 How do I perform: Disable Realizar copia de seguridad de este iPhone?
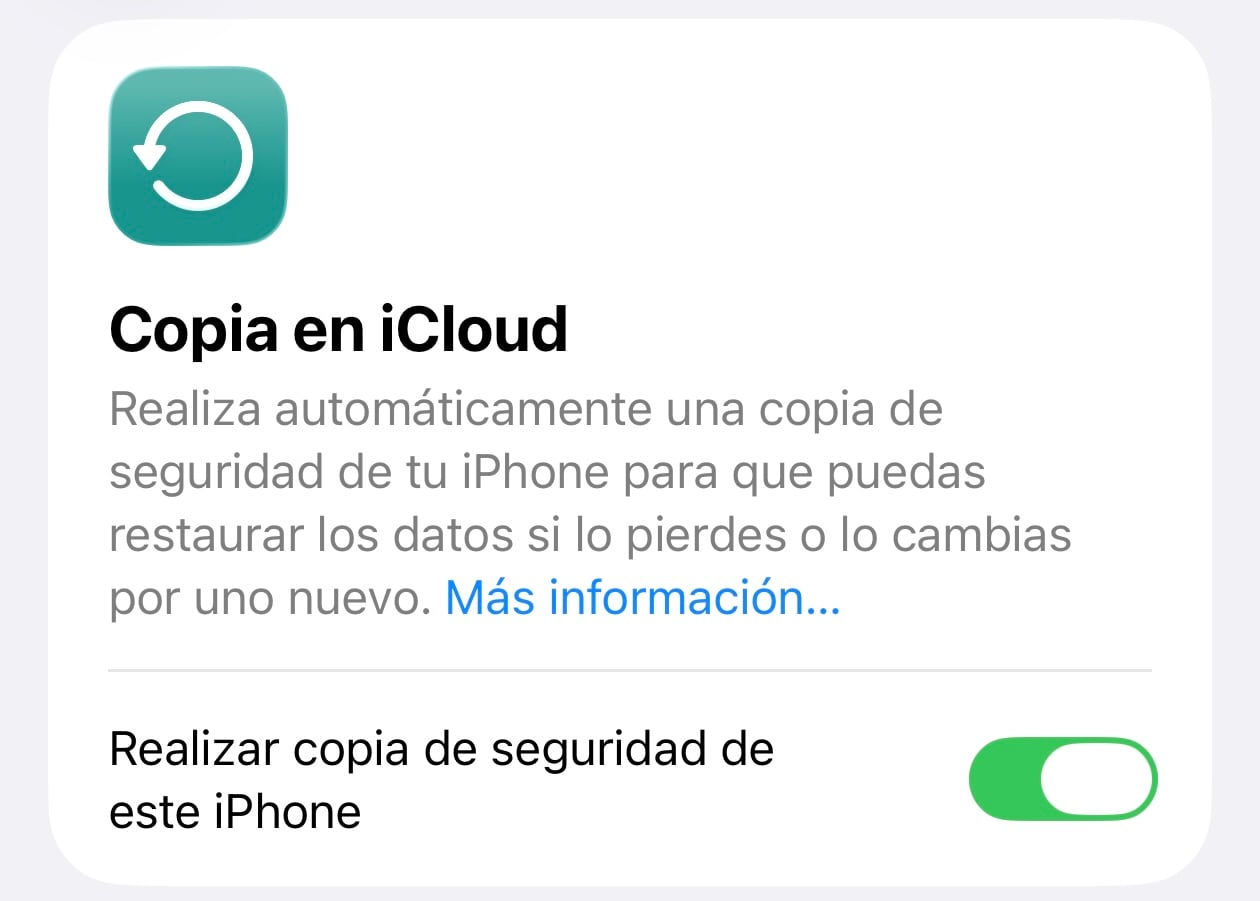tap(1063, 779)
